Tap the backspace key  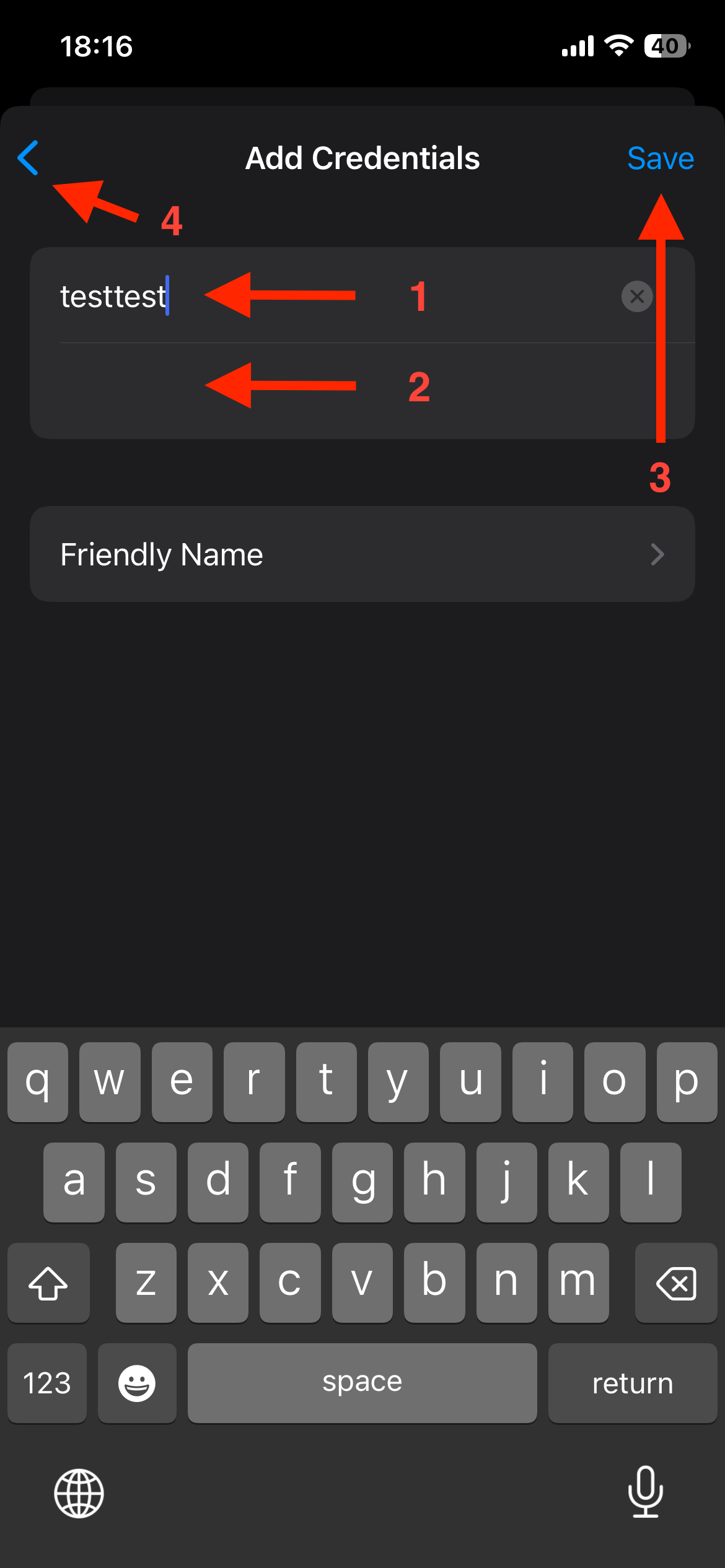pyautogui.click(x=675, y=1283)
